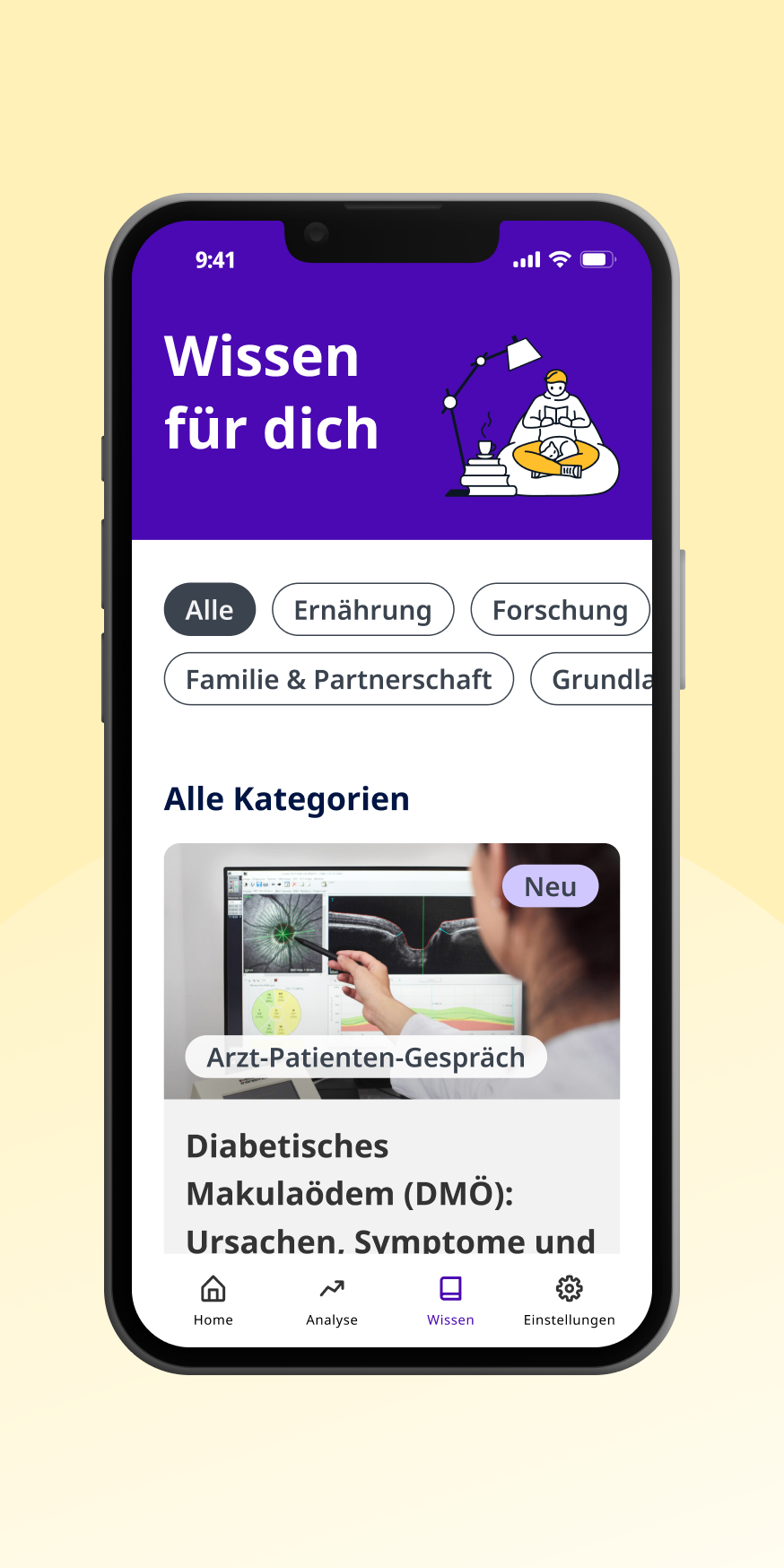Image resolution: width=784 pixels, height=1568 pixels.
Task: Enable the Forschung category filter
Action: pyautogui.click(x=560, y=609)
